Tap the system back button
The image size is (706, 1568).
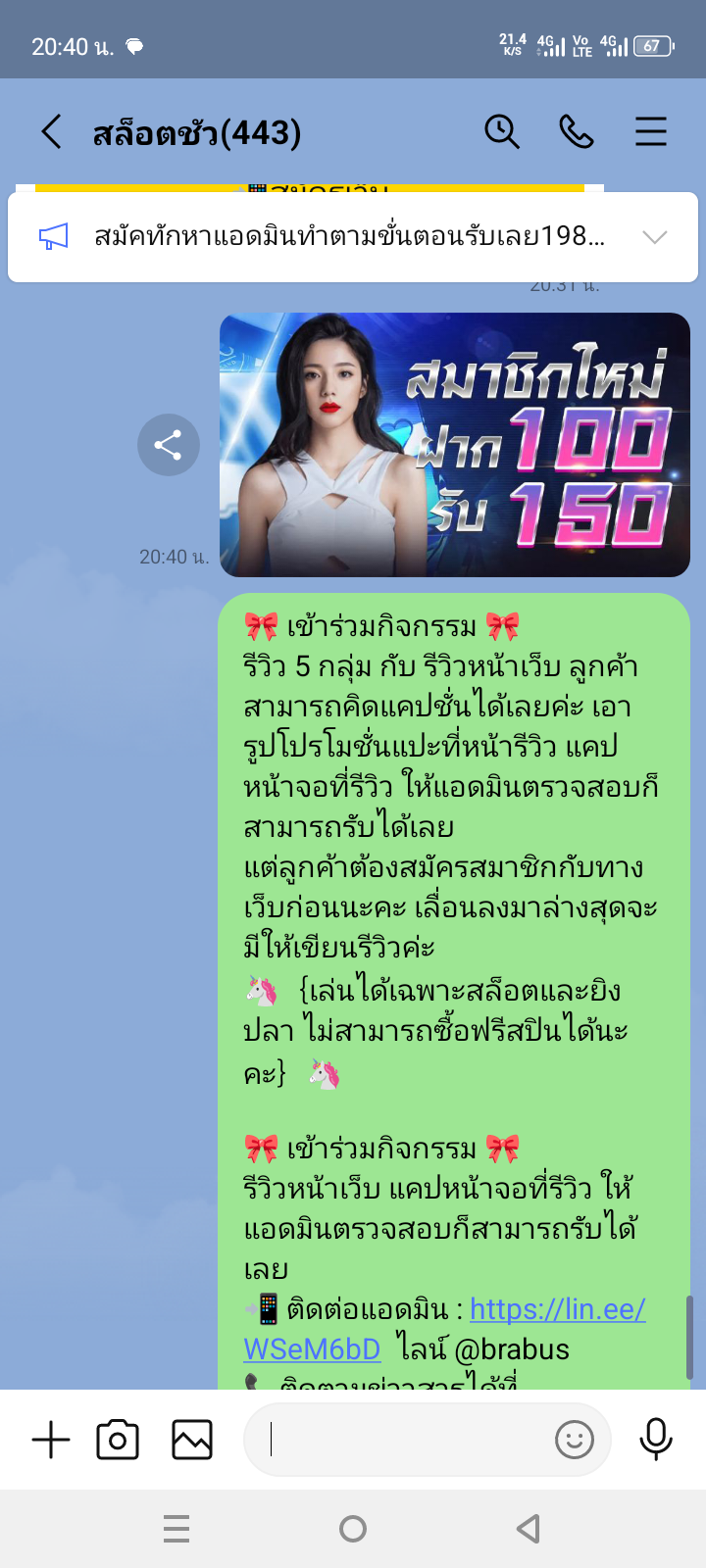click(x=529, y=1529)
